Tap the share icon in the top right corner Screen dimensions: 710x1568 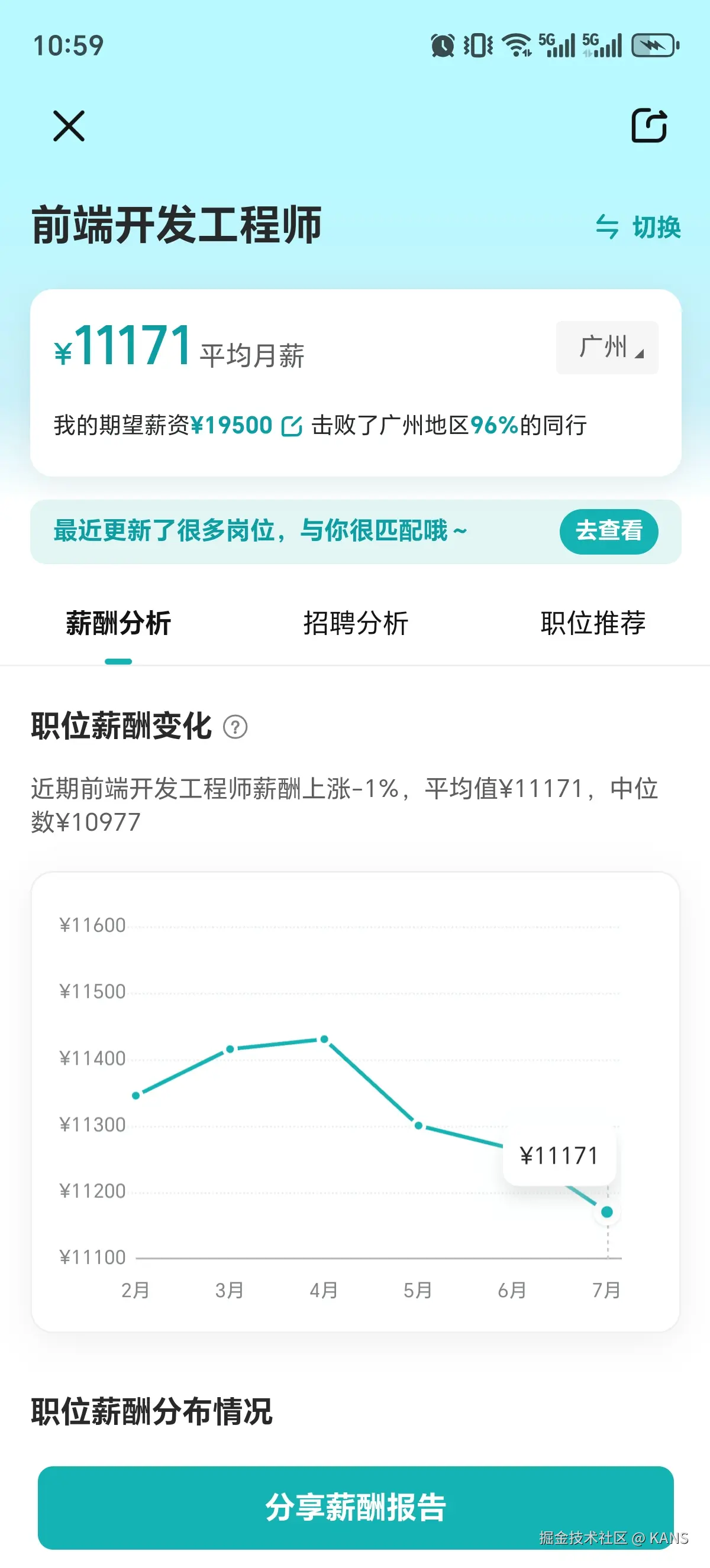[x=650, y=126]
